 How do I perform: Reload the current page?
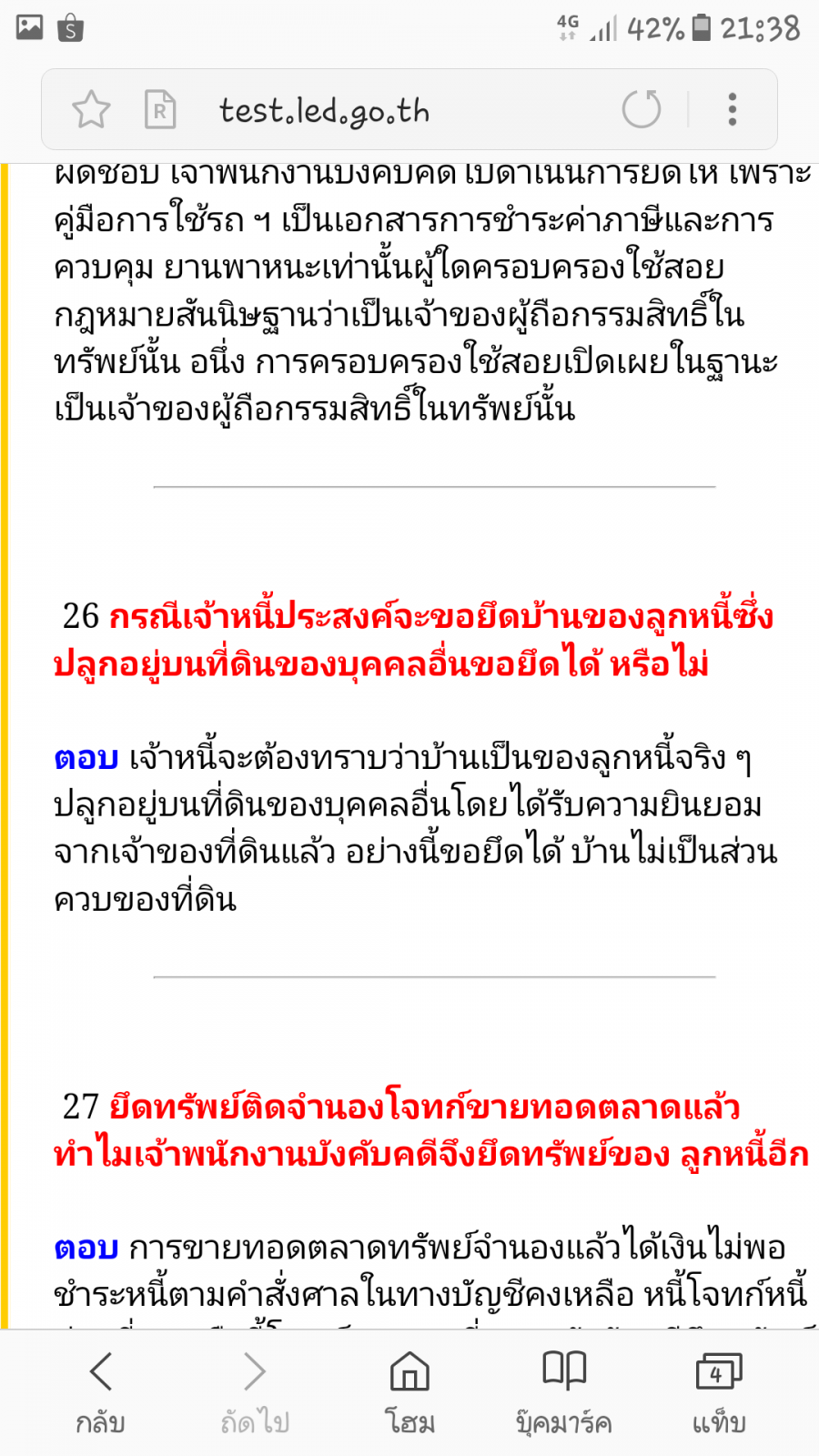coord(642,109)
